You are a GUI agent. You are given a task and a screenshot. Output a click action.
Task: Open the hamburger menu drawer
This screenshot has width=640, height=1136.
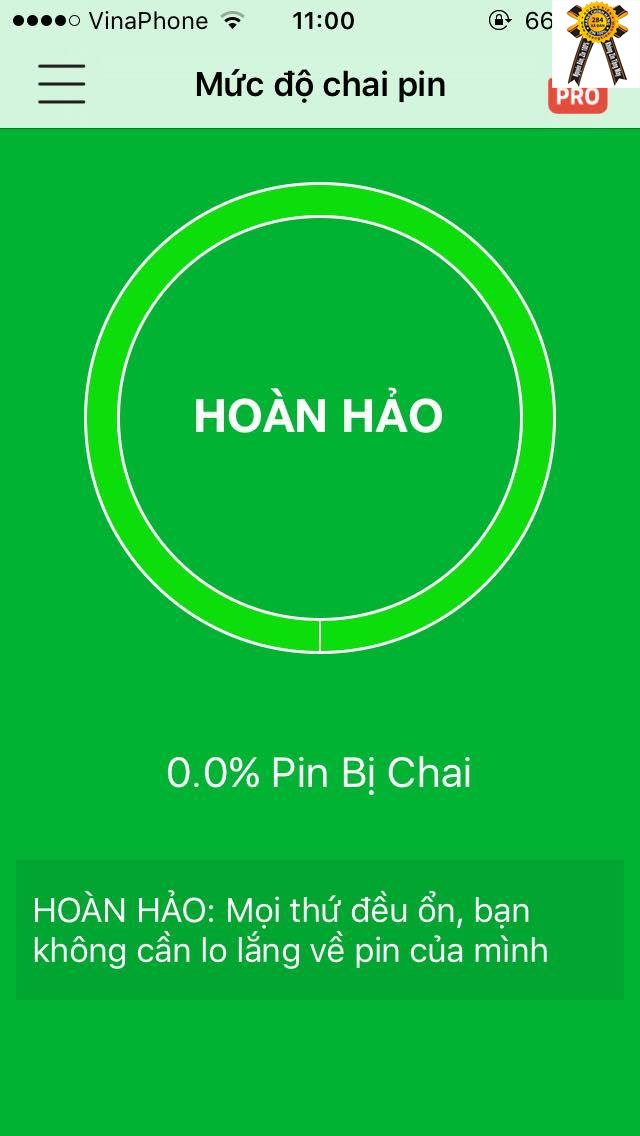62,84
